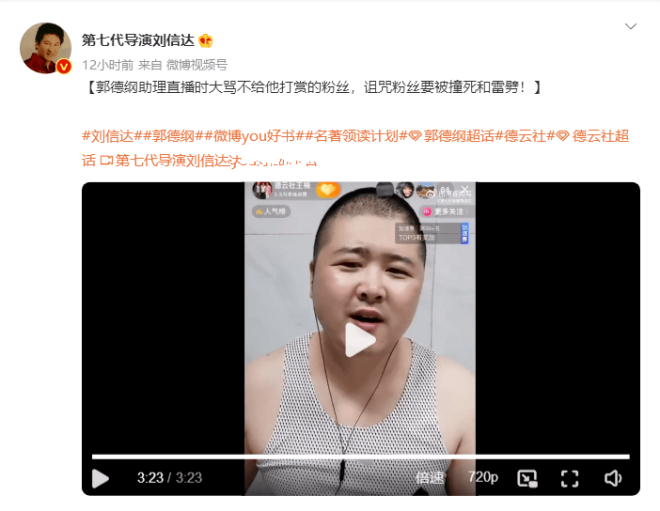Tap the small play button in the control bar
This screenshot has width=660, height=511.
click(100, 478)
